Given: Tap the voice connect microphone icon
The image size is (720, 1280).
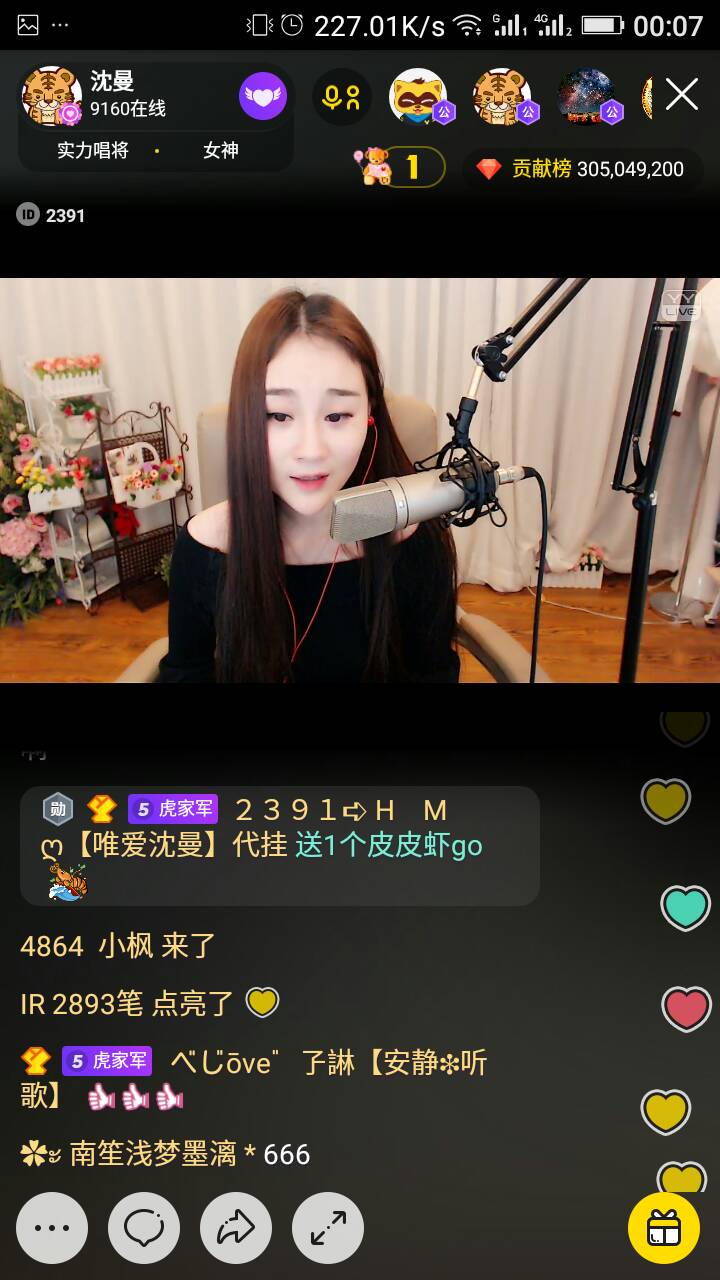Looking at the screenshot, I should click(x=340, y=95).
